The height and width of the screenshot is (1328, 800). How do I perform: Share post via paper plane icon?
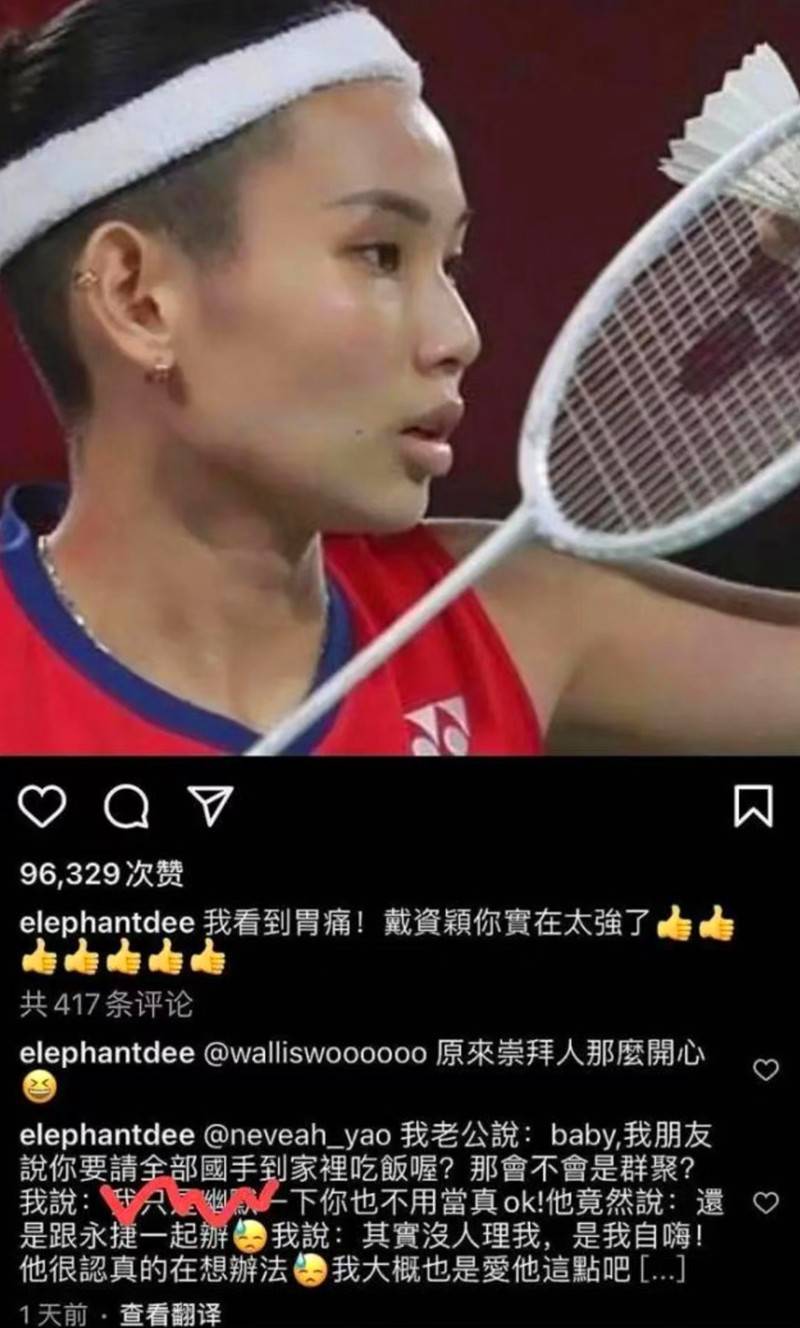tap(210, 804)
